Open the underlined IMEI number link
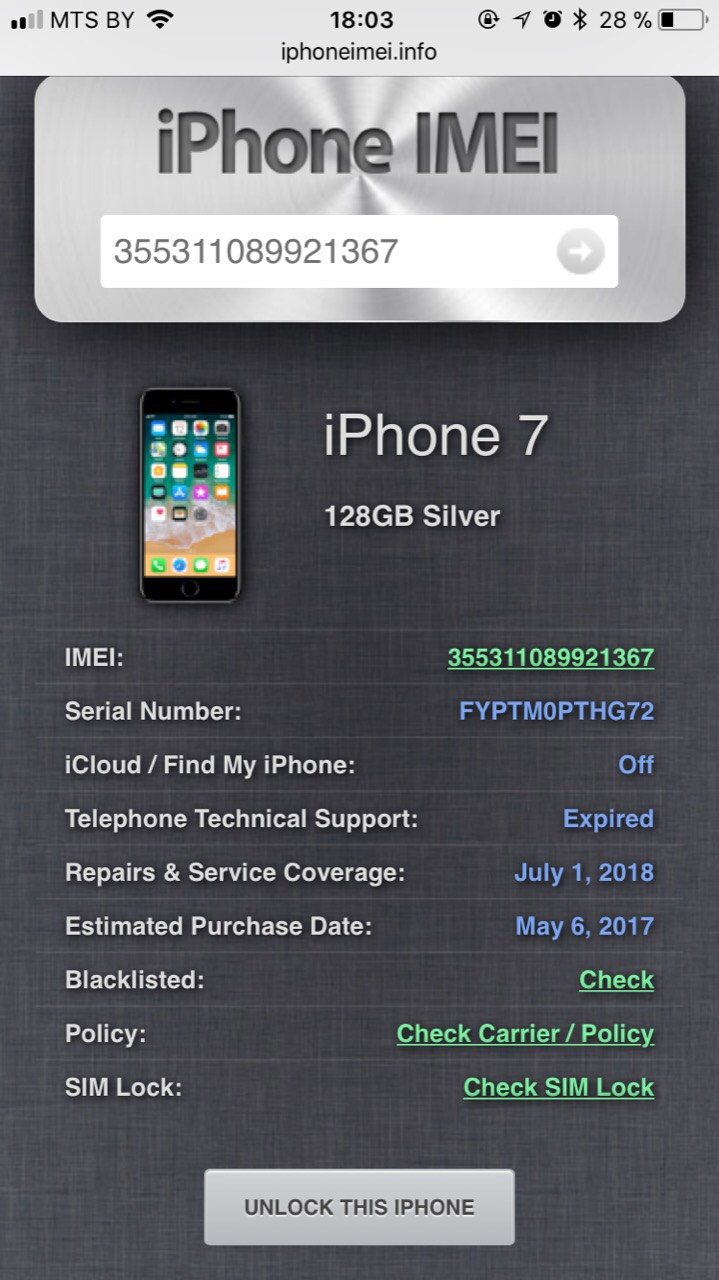Viewport: 719px width, 1280px height. pyautogui.click(x=551, y=658)
